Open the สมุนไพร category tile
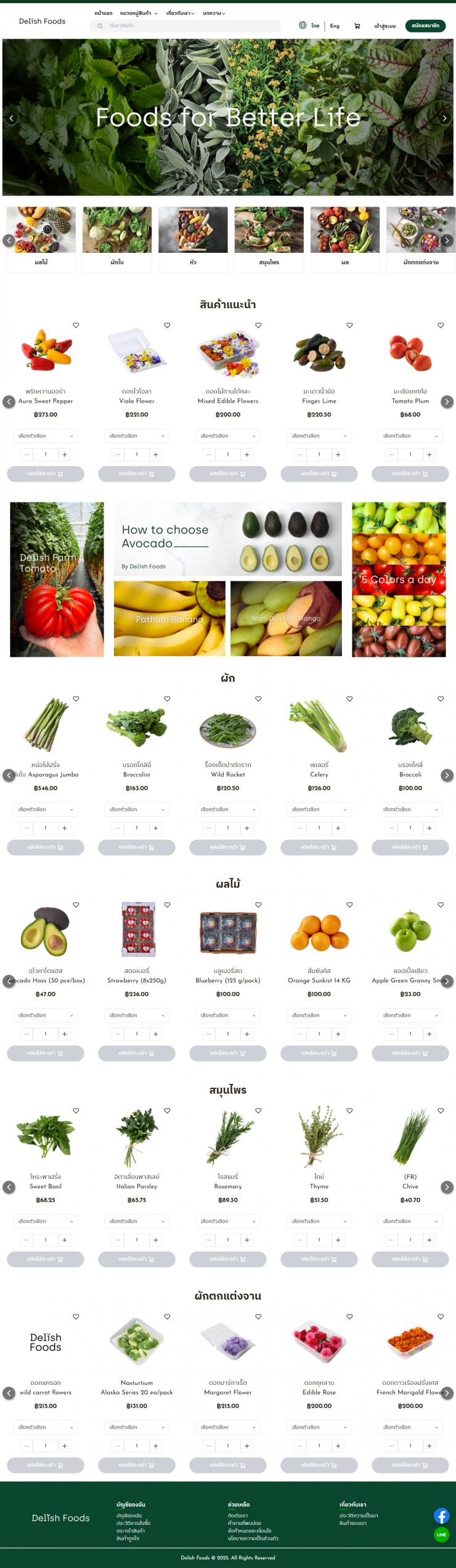 tap(269, 239)
